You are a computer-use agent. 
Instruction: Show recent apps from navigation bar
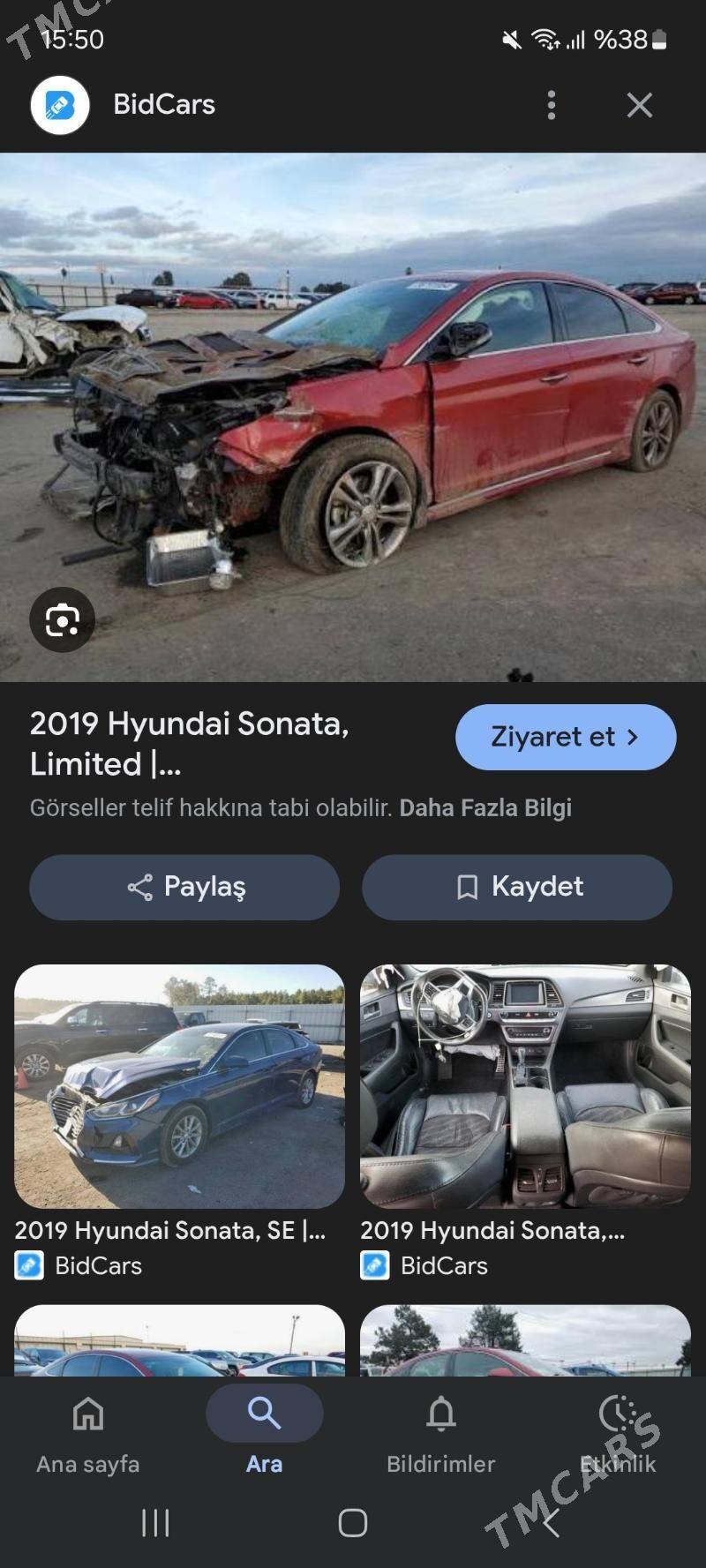[x=155, y=1522]
